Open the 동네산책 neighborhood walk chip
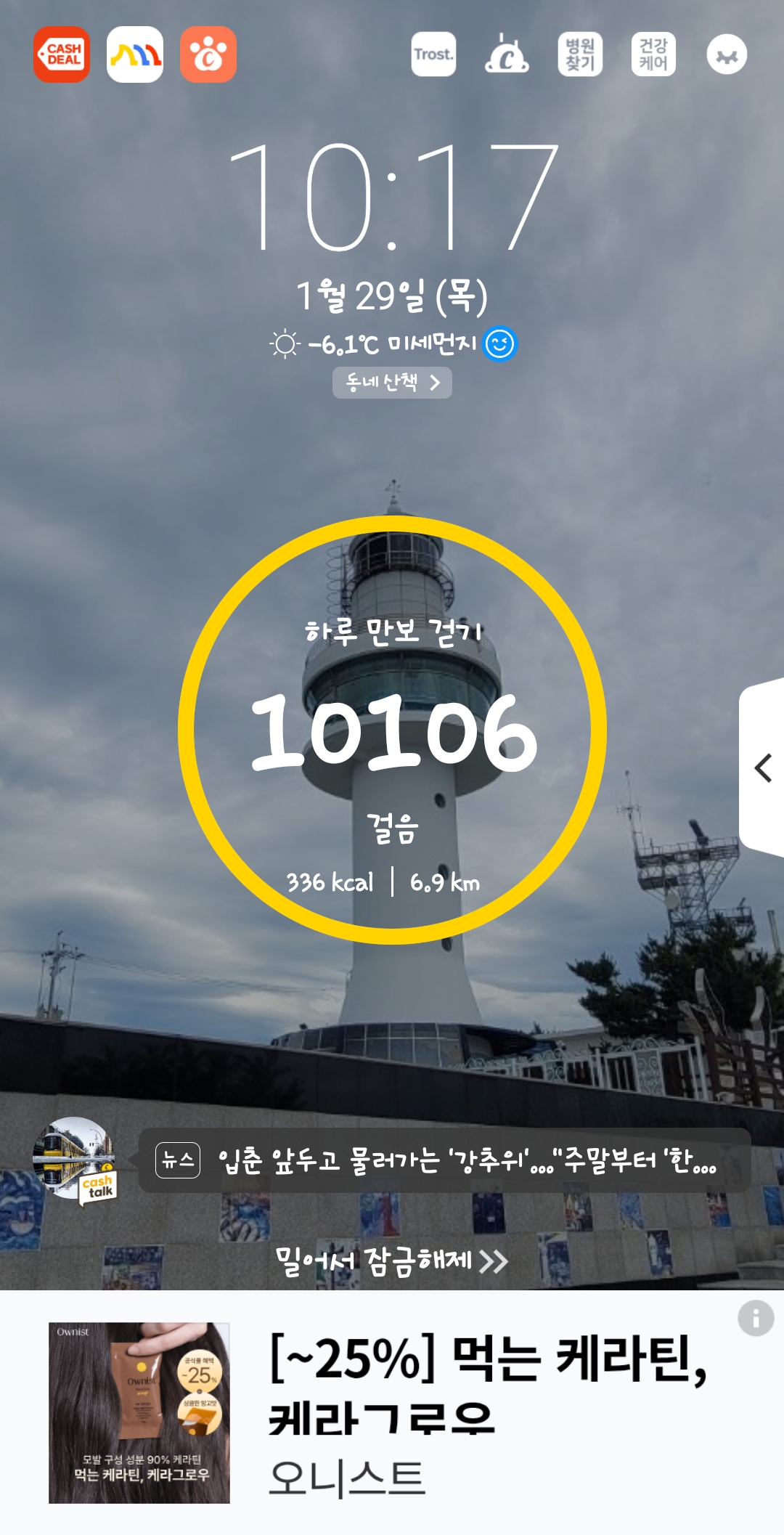 coord(392,383)
